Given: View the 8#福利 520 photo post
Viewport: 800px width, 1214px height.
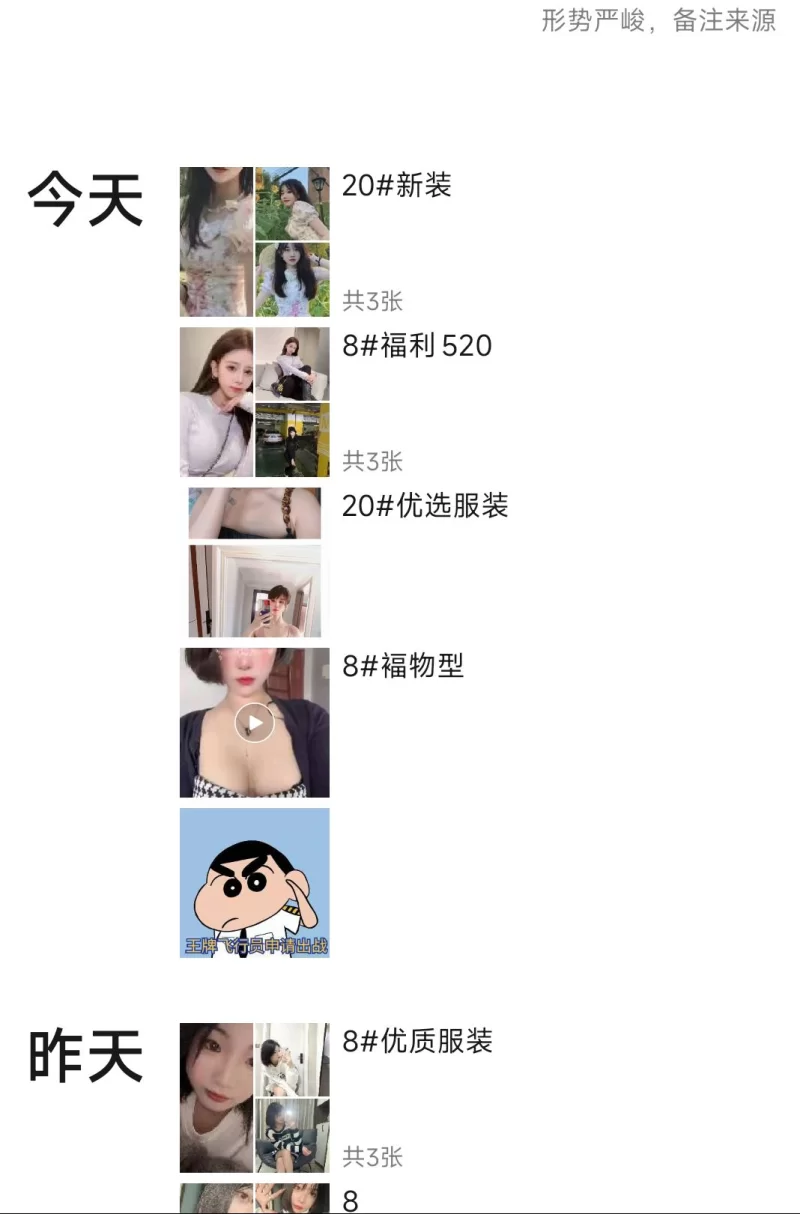Looking at the screenshot, I should coord(254,402).
